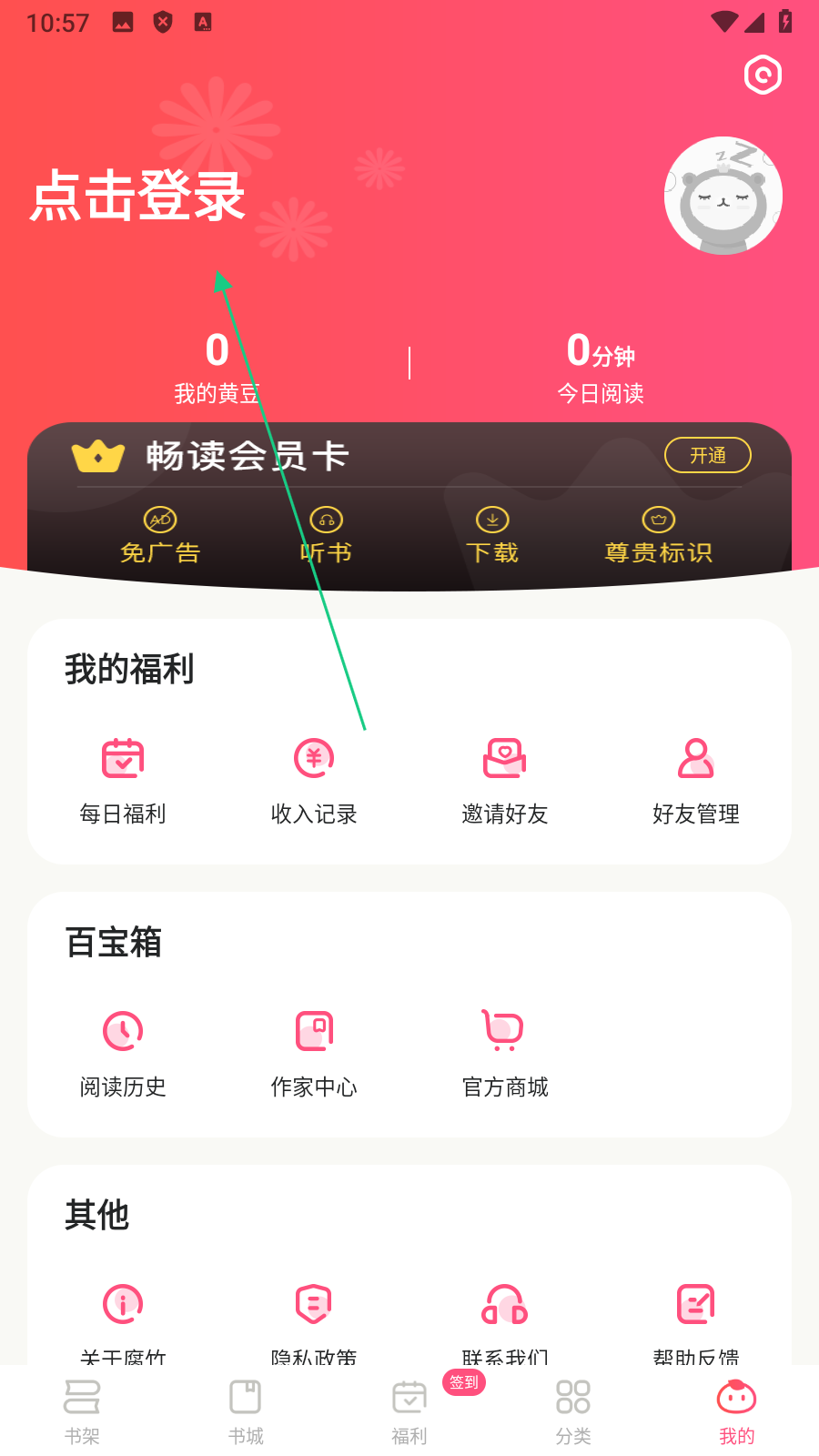Select the 我的 profile tab
The height and width of the screenshot is (1456, 819).
737,1410
